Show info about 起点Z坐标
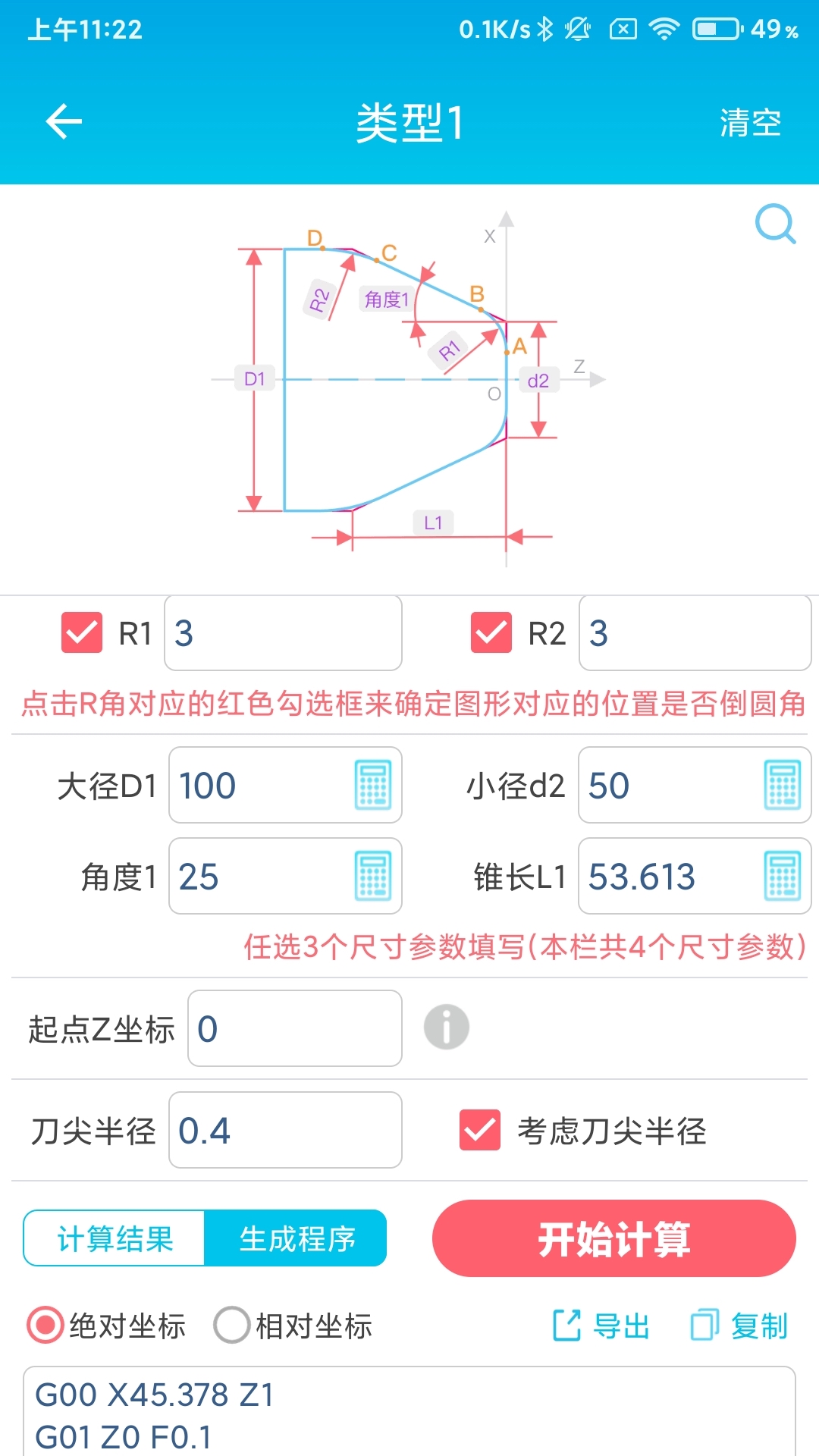The height and width of the screenshot is (1456, 819). [x=446, y=1028]
